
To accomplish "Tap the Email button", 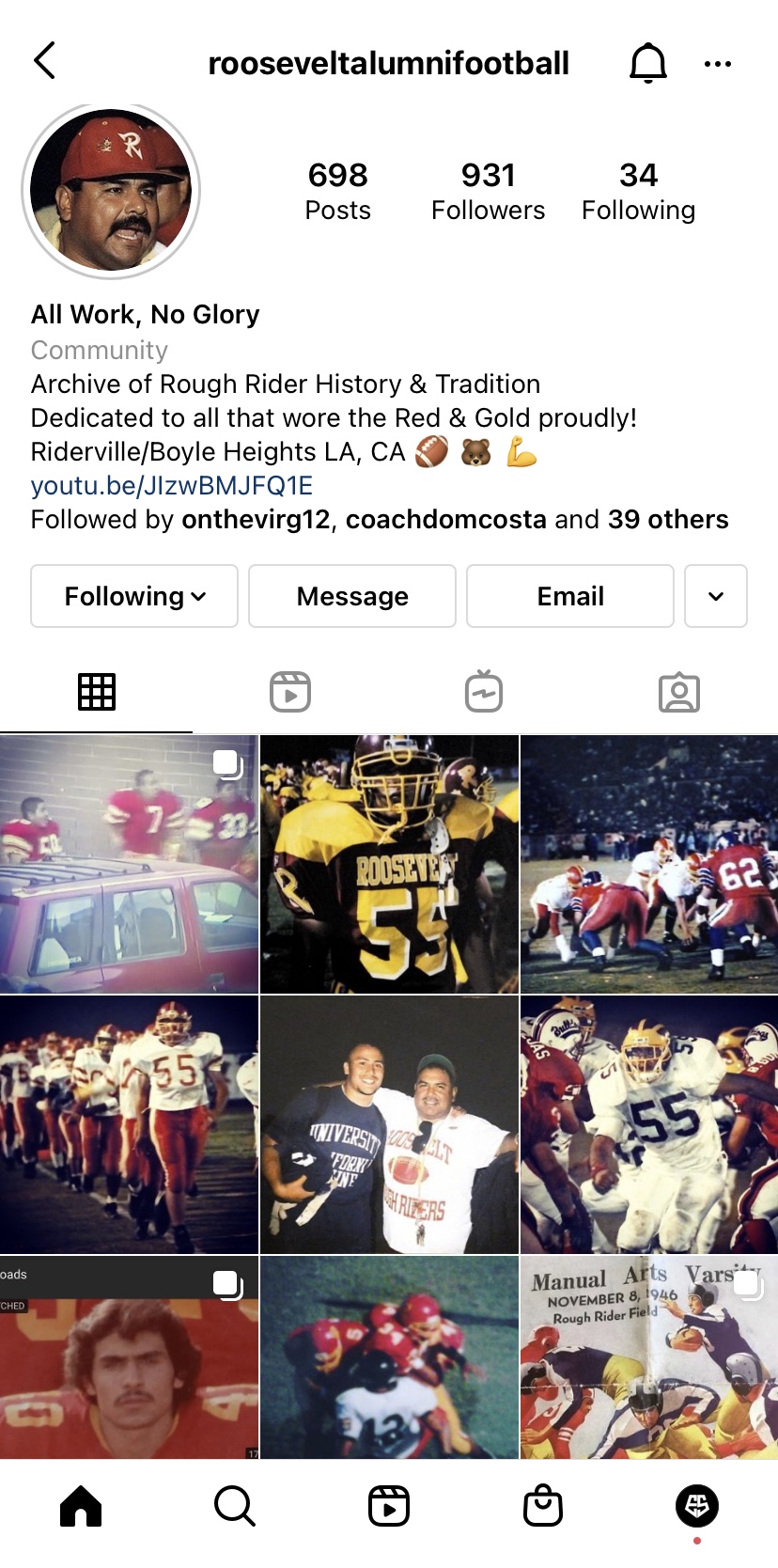I will 570,596.
